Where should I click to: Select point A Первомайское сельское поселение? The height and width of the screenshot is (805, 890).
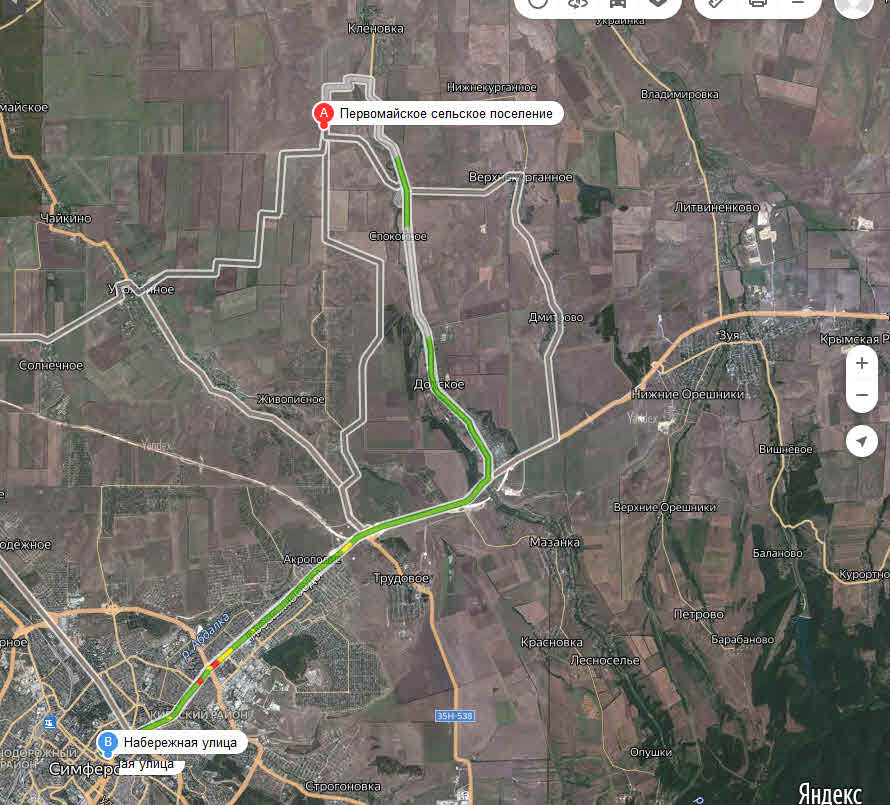[x=324, y=114]
